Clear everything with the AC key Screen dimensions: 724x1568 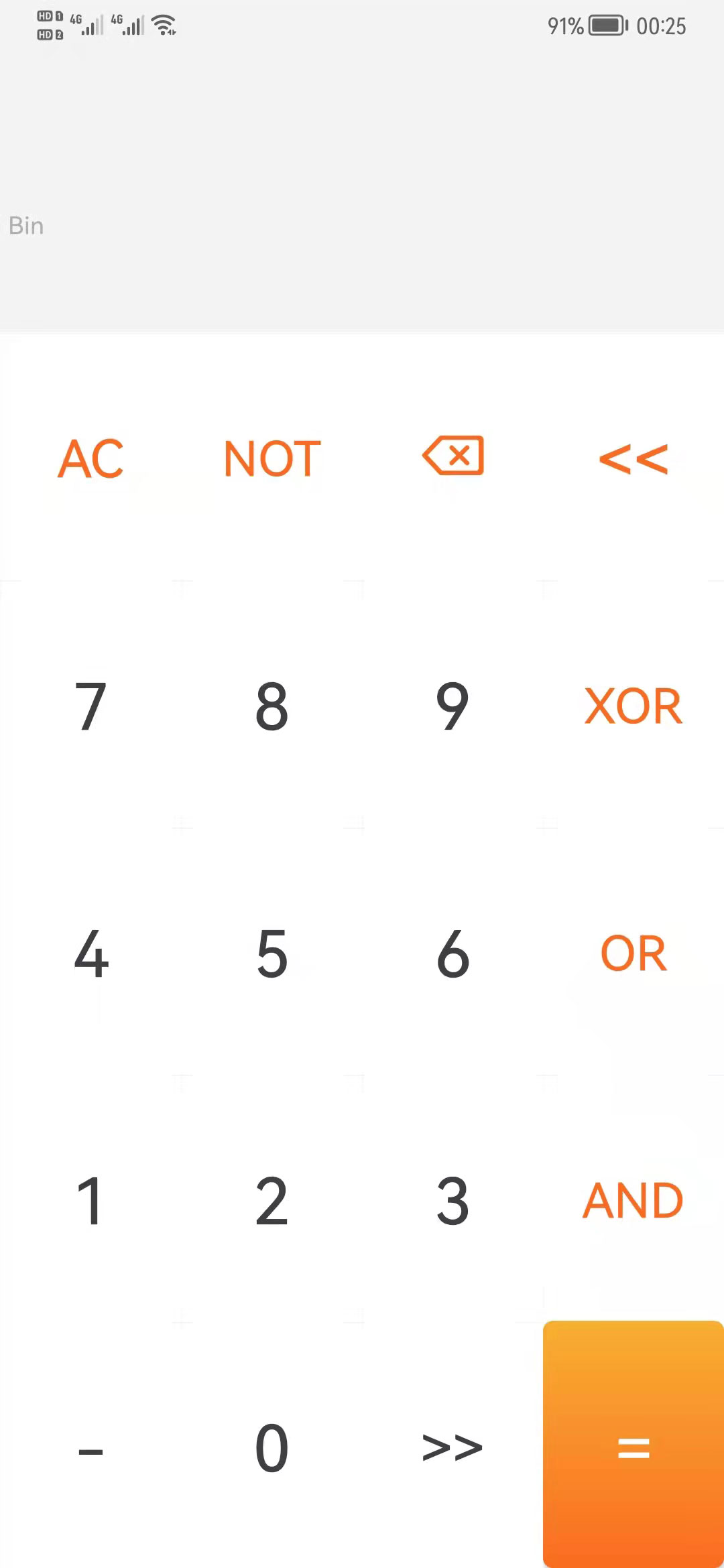pyautogui.click(x=90, y=459)
